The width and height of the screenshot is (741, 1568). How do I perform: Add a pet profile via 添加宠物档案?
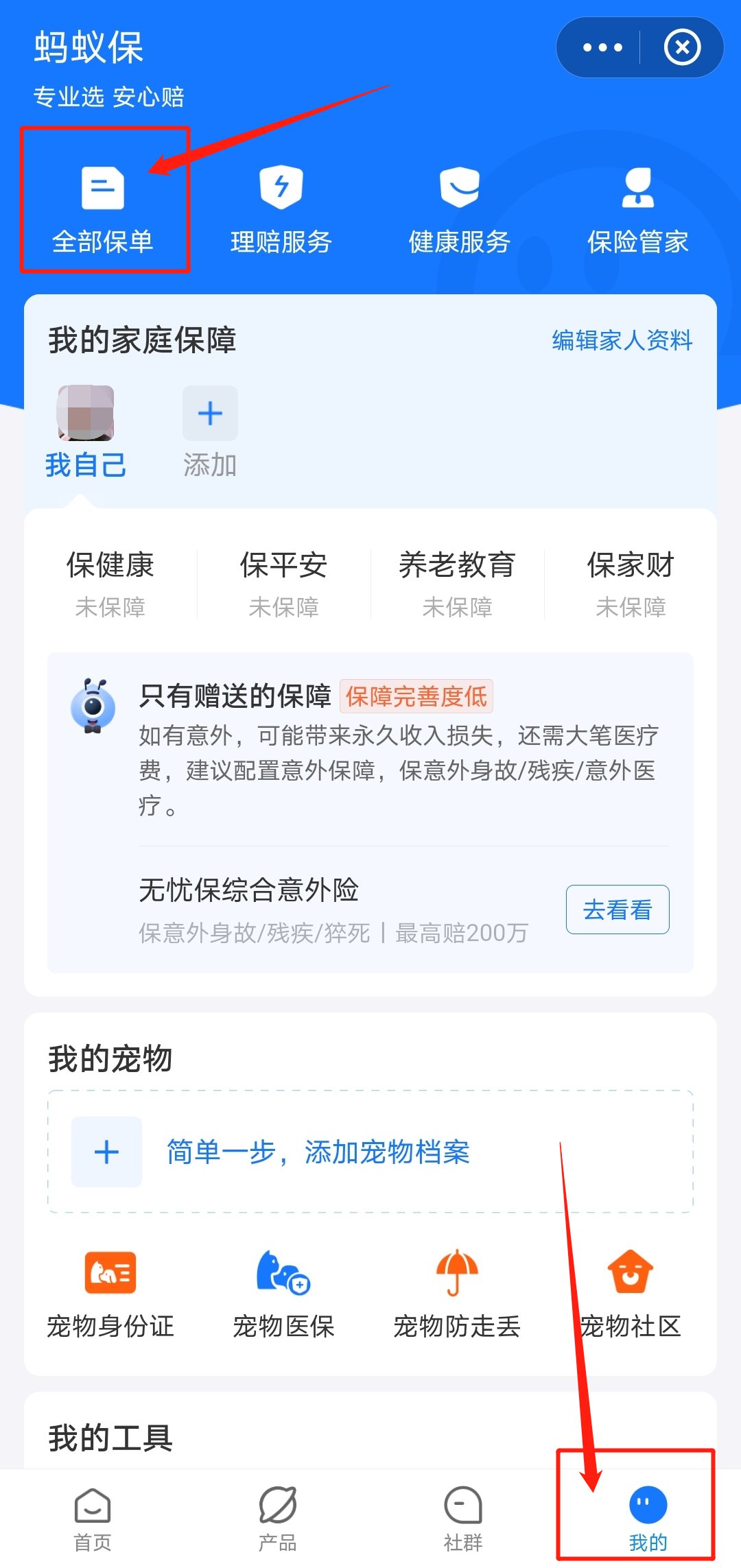pyautogui.click(x=318, y=1152)
